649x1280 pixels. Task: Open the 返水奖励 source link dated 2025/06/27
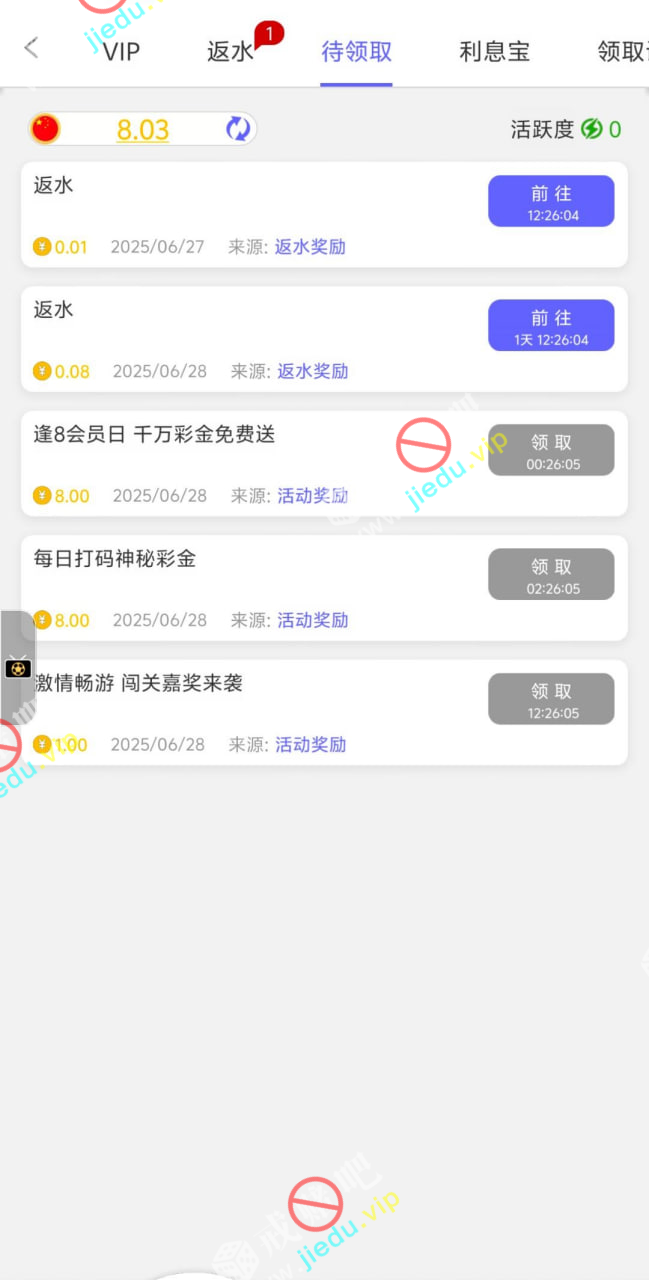click(310, 247)
